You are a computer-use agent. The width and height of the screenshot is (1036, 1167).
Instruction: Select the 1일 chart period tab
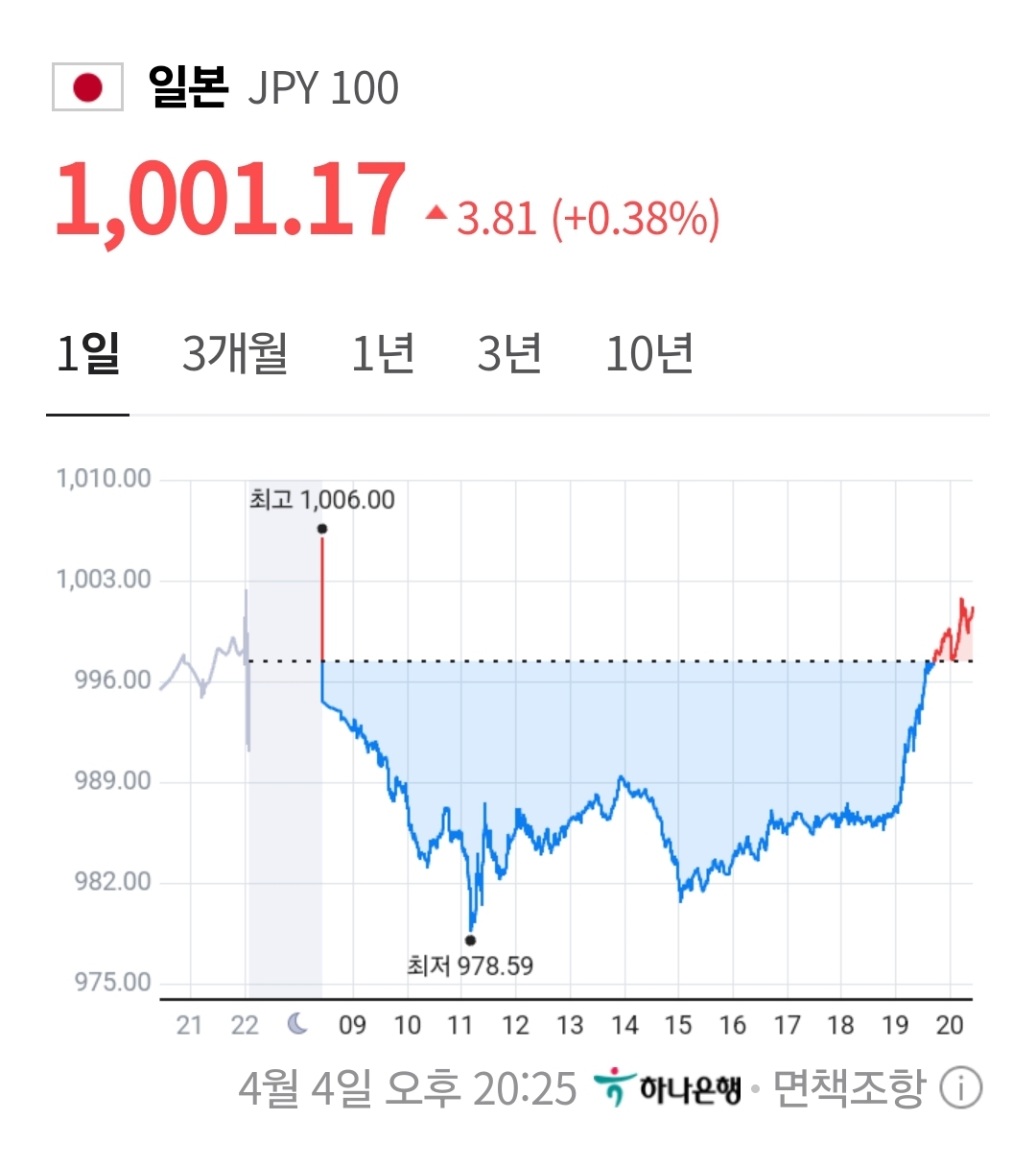87,353
